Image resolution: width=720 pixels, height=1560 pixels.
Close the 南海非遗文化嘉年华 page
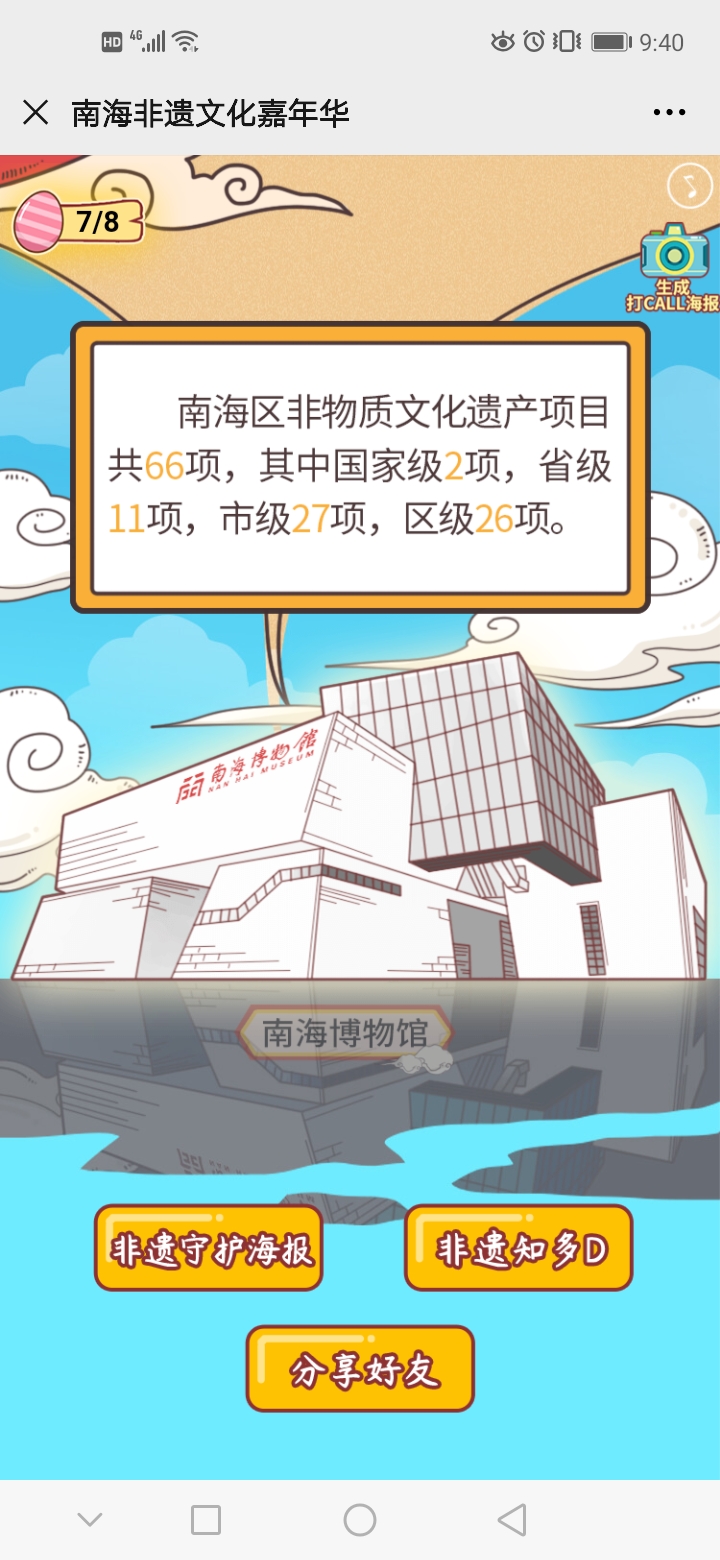36,112
